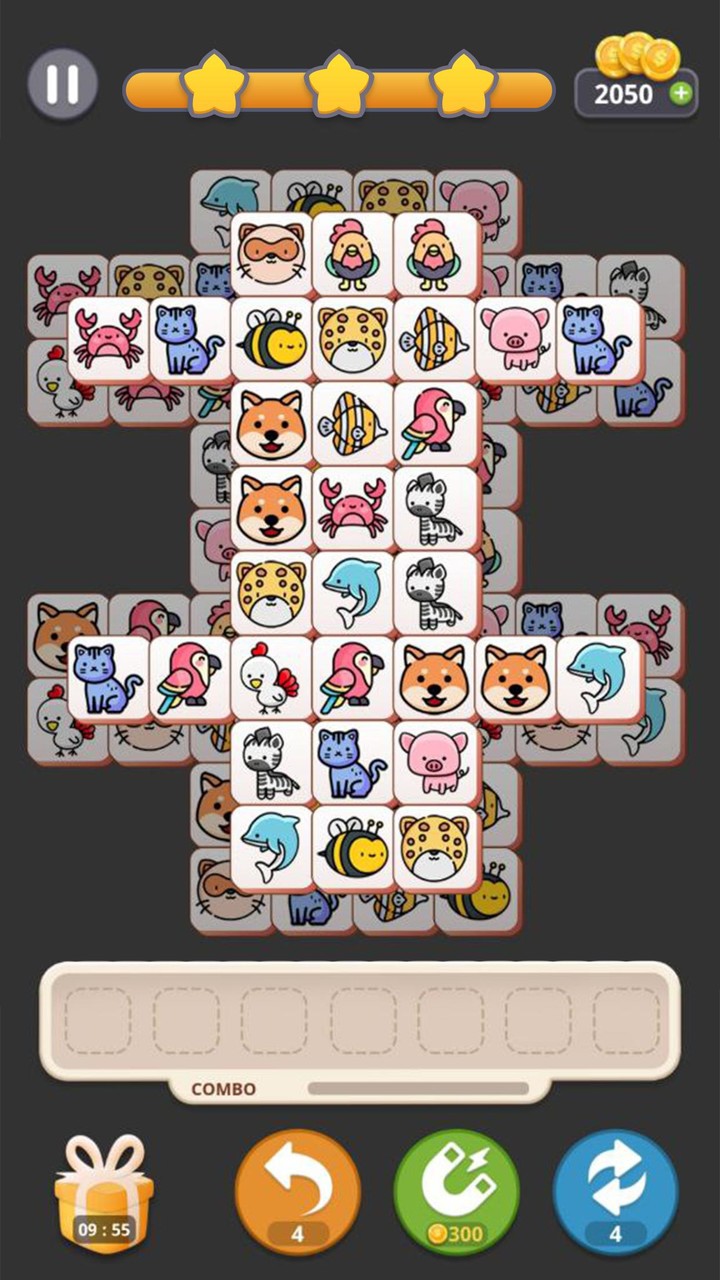
Task: Pick the white chicken tile
Action: 272,679
